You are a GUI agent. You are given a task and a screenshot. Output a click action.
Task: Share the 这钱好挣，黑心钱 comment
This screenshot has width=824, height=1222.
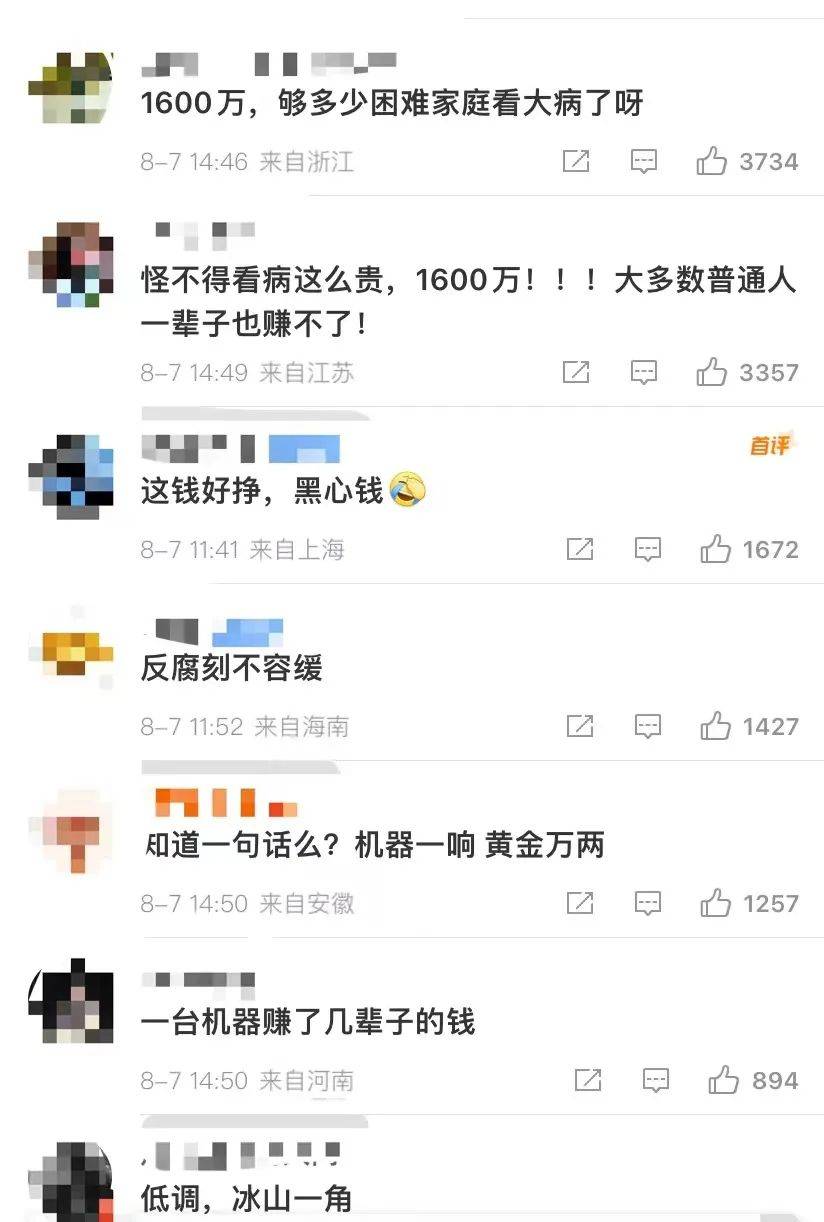pyautogui.click(x=580, y=548)
